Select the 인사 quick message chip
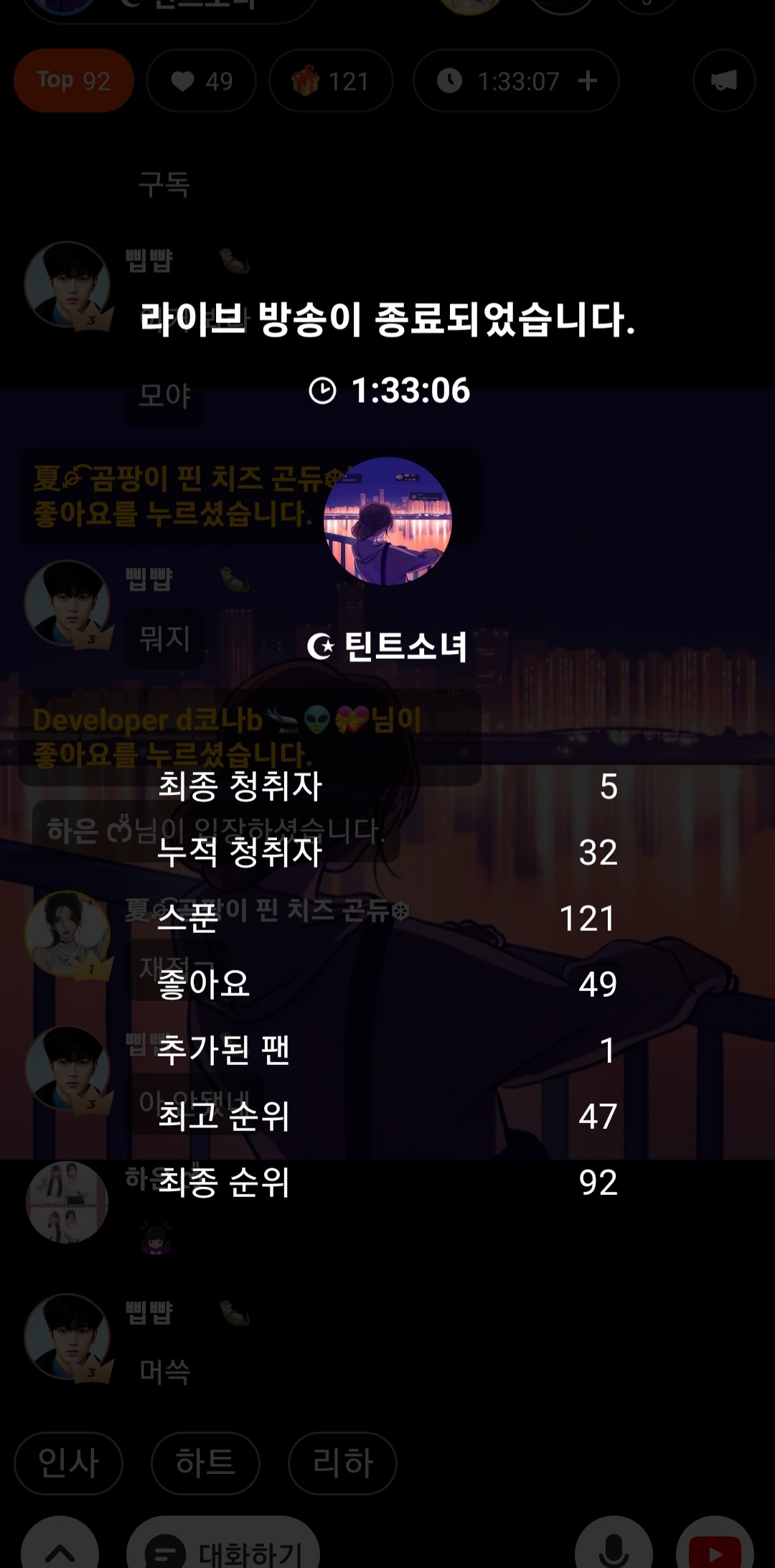775x1568 pixels. [69, 1463]
